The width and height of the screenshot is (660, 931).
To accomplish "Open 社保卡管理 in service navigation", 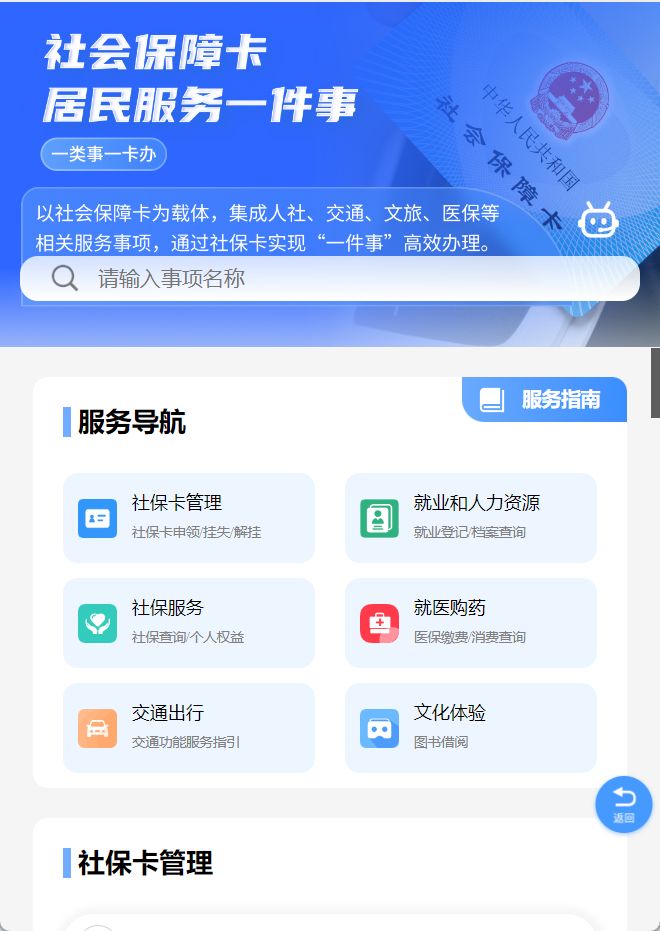I will (x=188, y=517).
